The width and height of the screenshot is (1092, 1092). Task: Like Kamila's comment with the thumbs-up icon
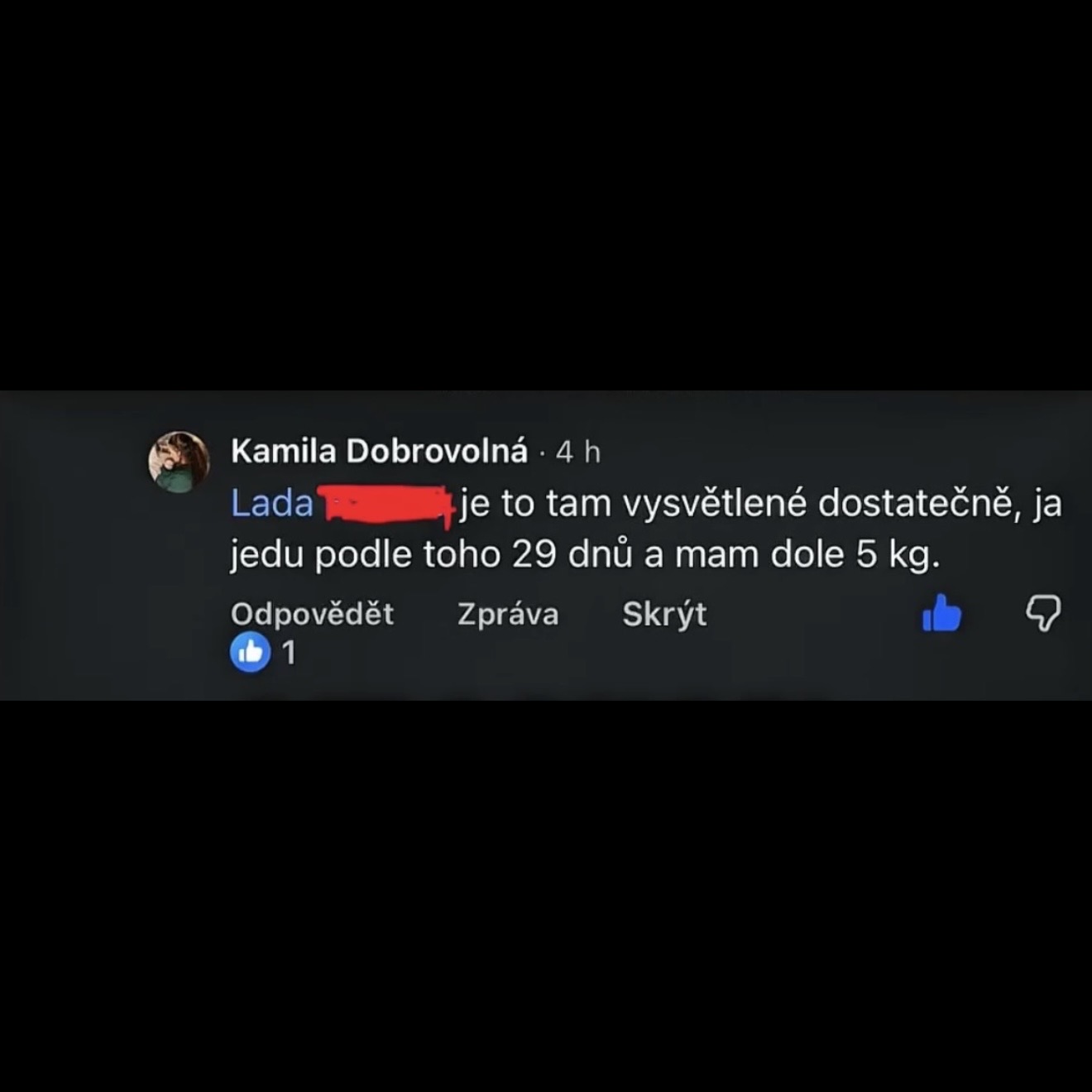coord(941,614)
